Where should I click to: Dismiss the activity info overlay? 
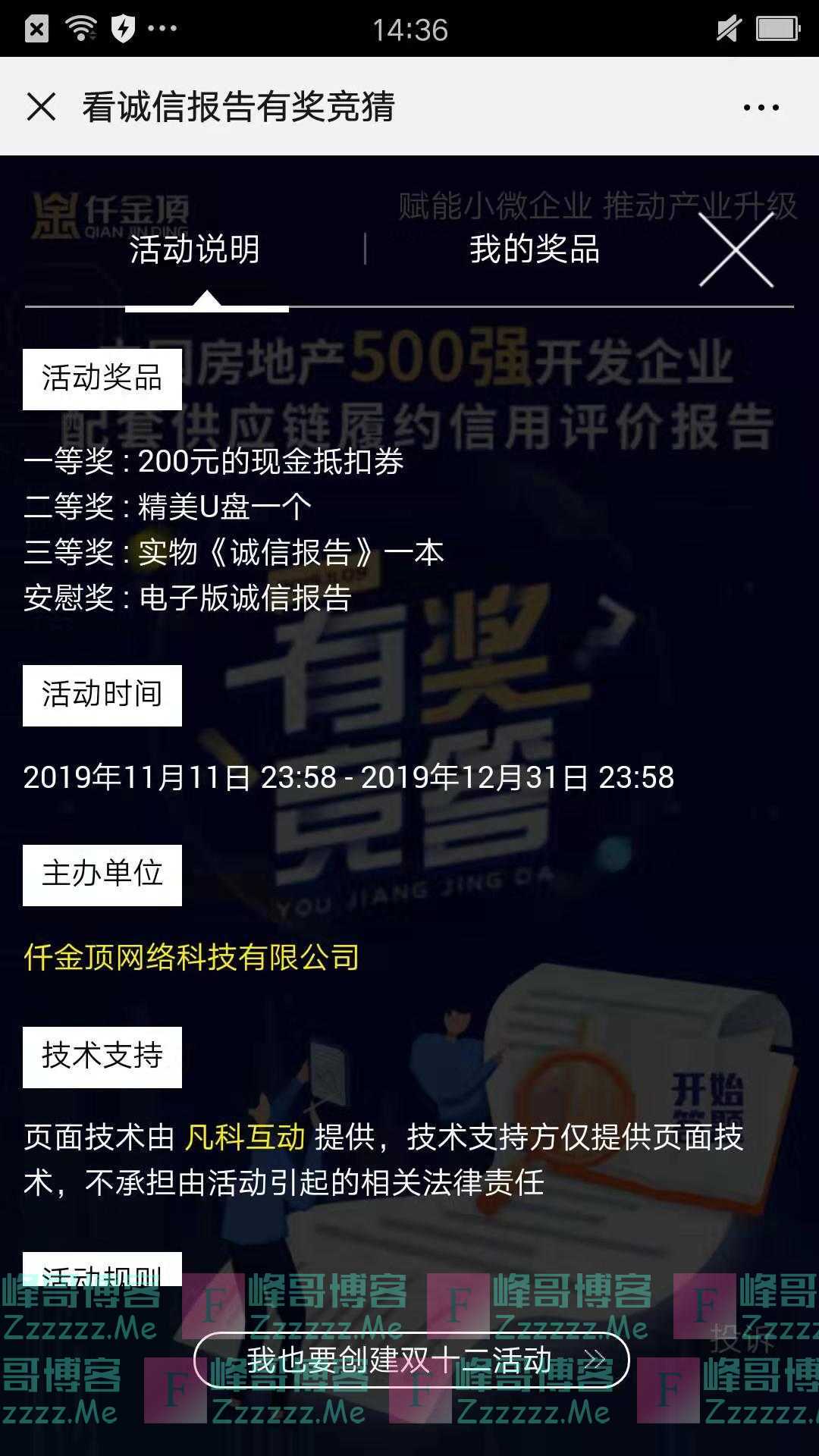click(736, 249)
